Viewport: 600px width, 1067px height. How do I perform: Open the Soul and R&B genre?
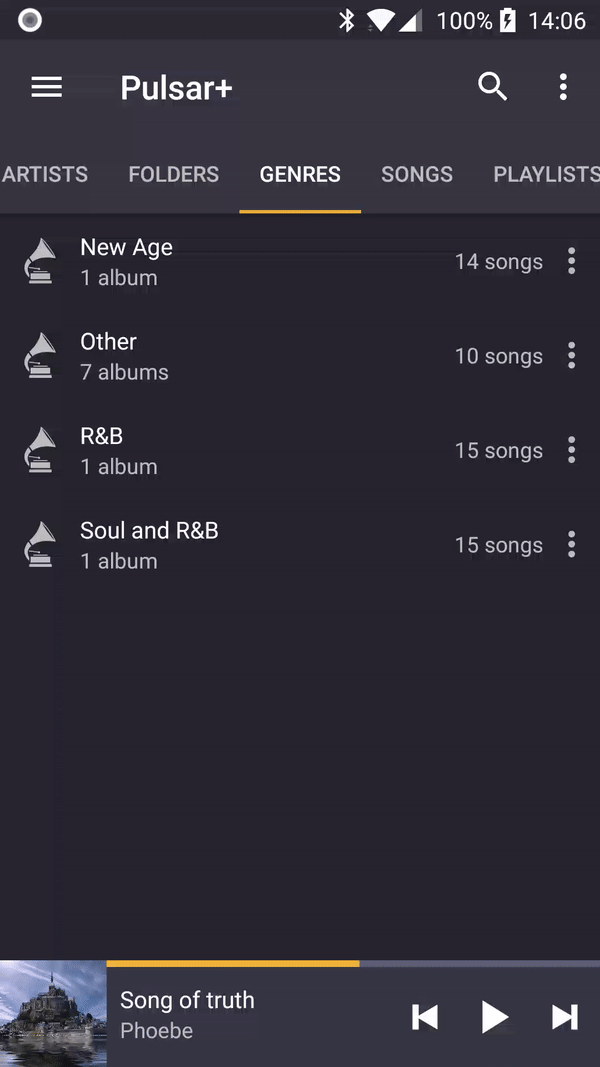coord(250,545)
